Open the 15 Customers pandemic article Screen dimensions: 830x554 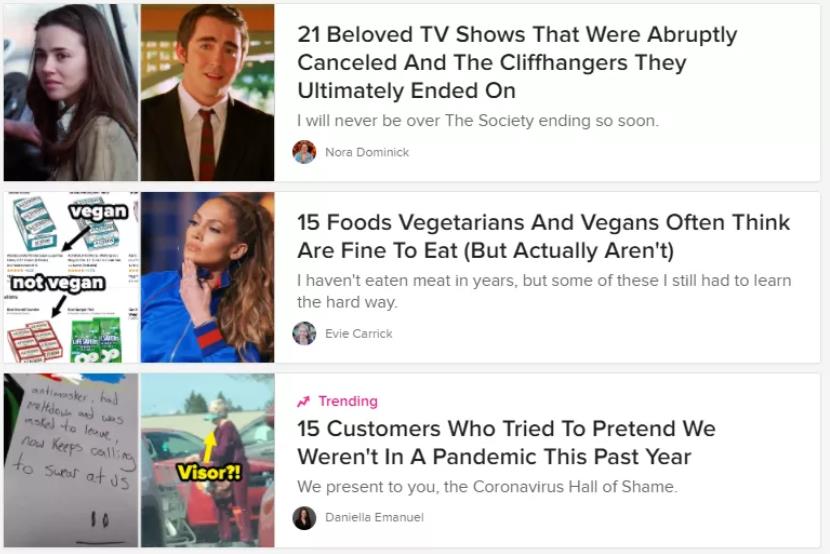coord(506,443)
